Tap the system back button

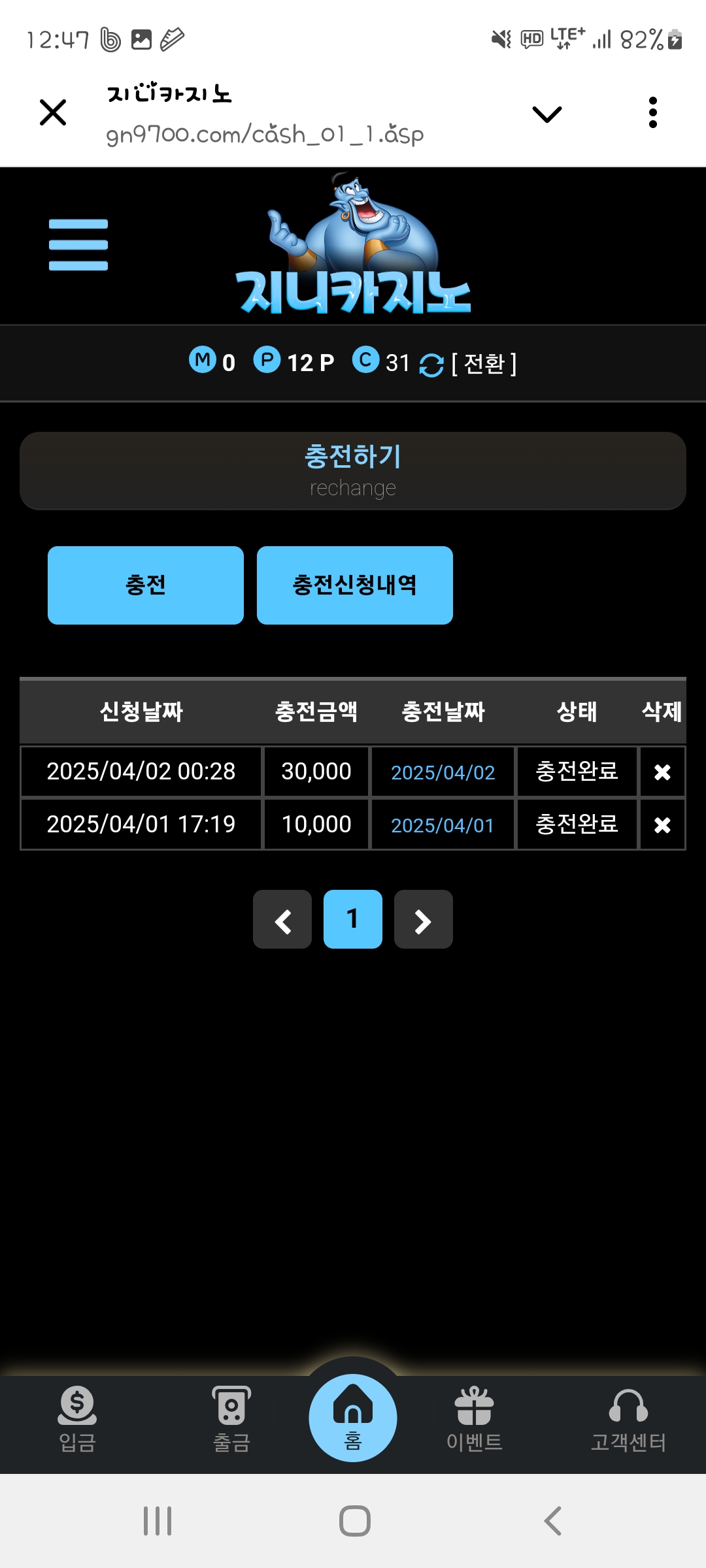point(552,1521)
